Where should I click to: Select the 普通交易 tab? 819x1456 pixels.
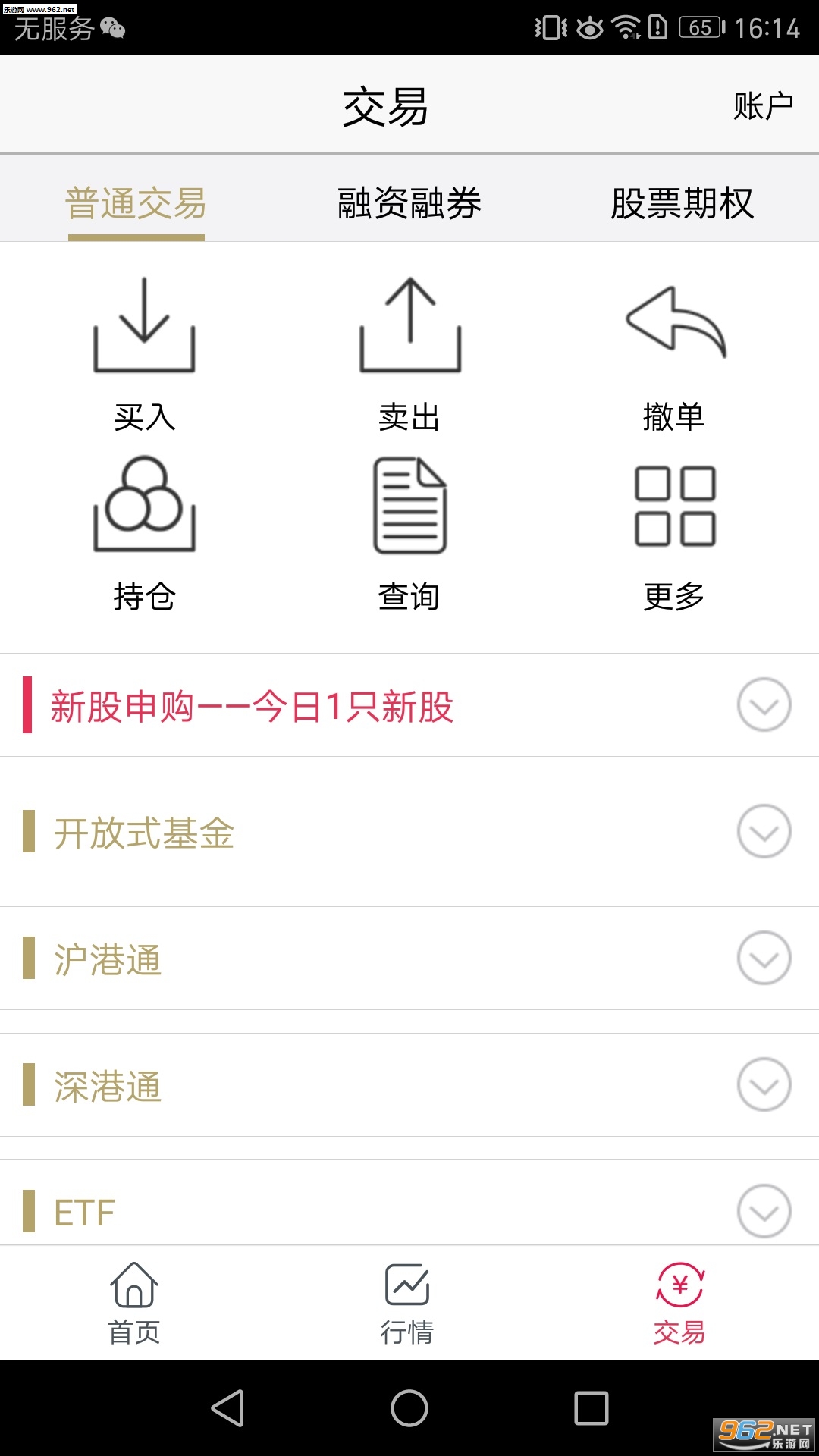pos(136,203)
